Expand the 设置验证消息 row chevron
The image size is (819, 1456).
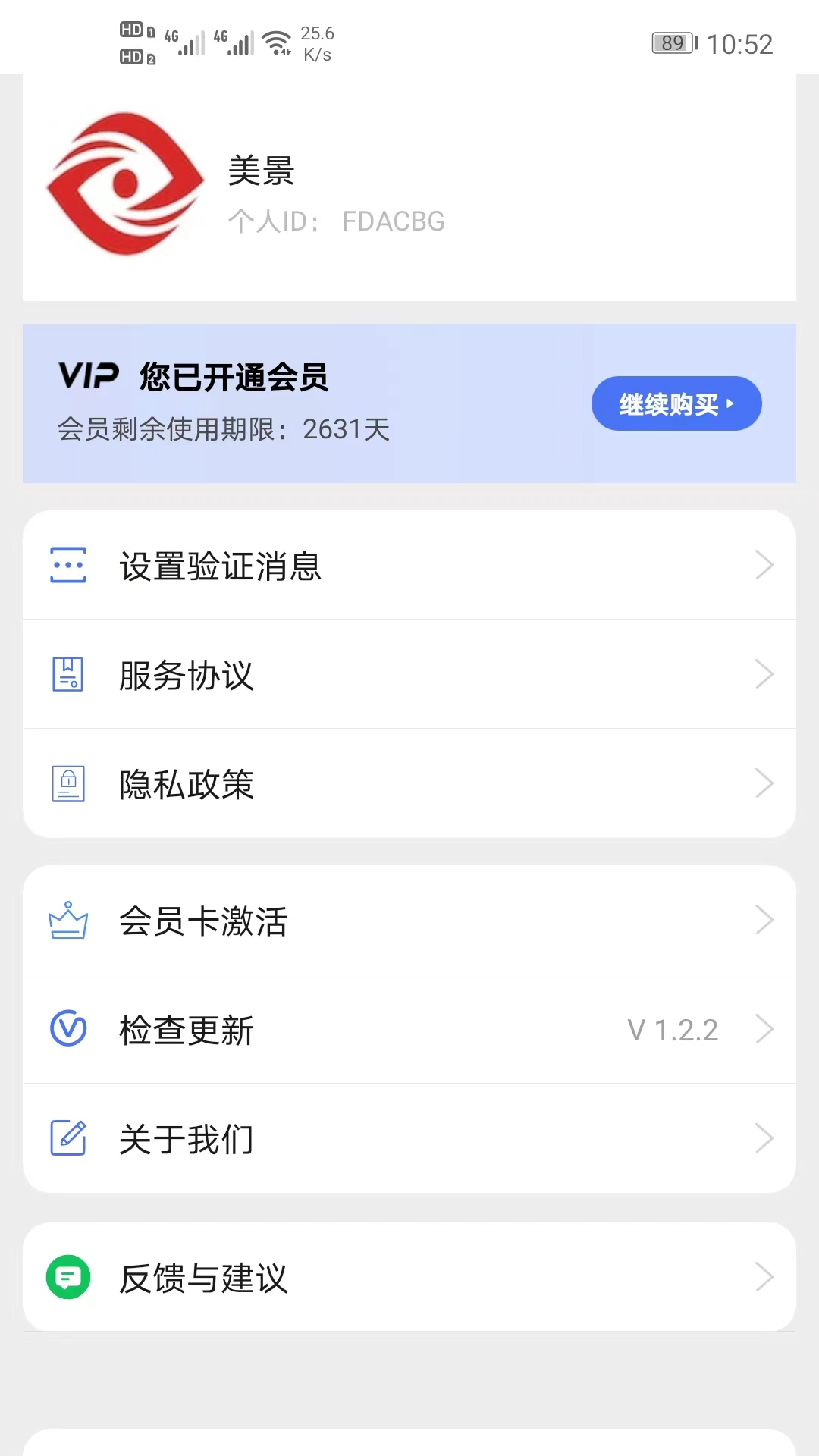click(764, 566)
